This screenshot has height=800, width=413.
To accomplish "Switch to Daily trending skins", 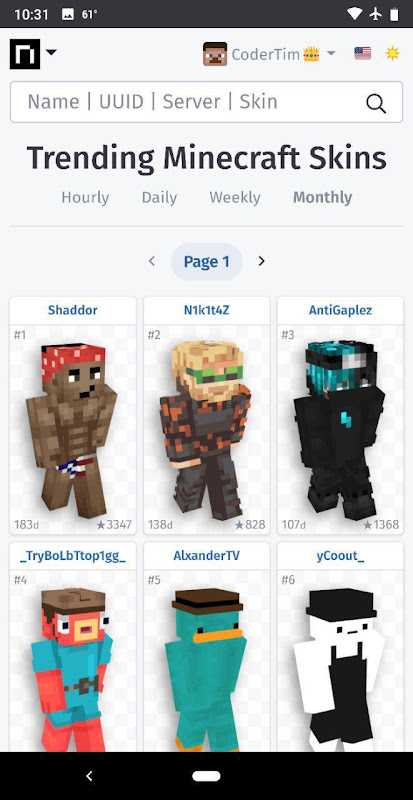I will (159, 197).
